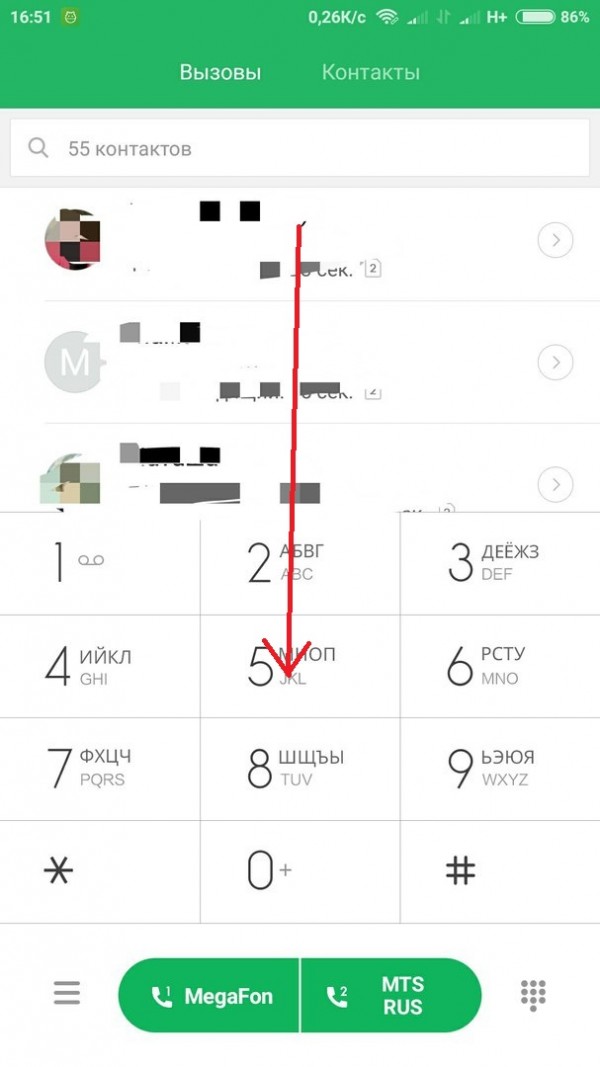The height and width of the screenshot is (1067, 600).
Task: Dial digit 5 on the keypad
Action: (x=300, y=666)
